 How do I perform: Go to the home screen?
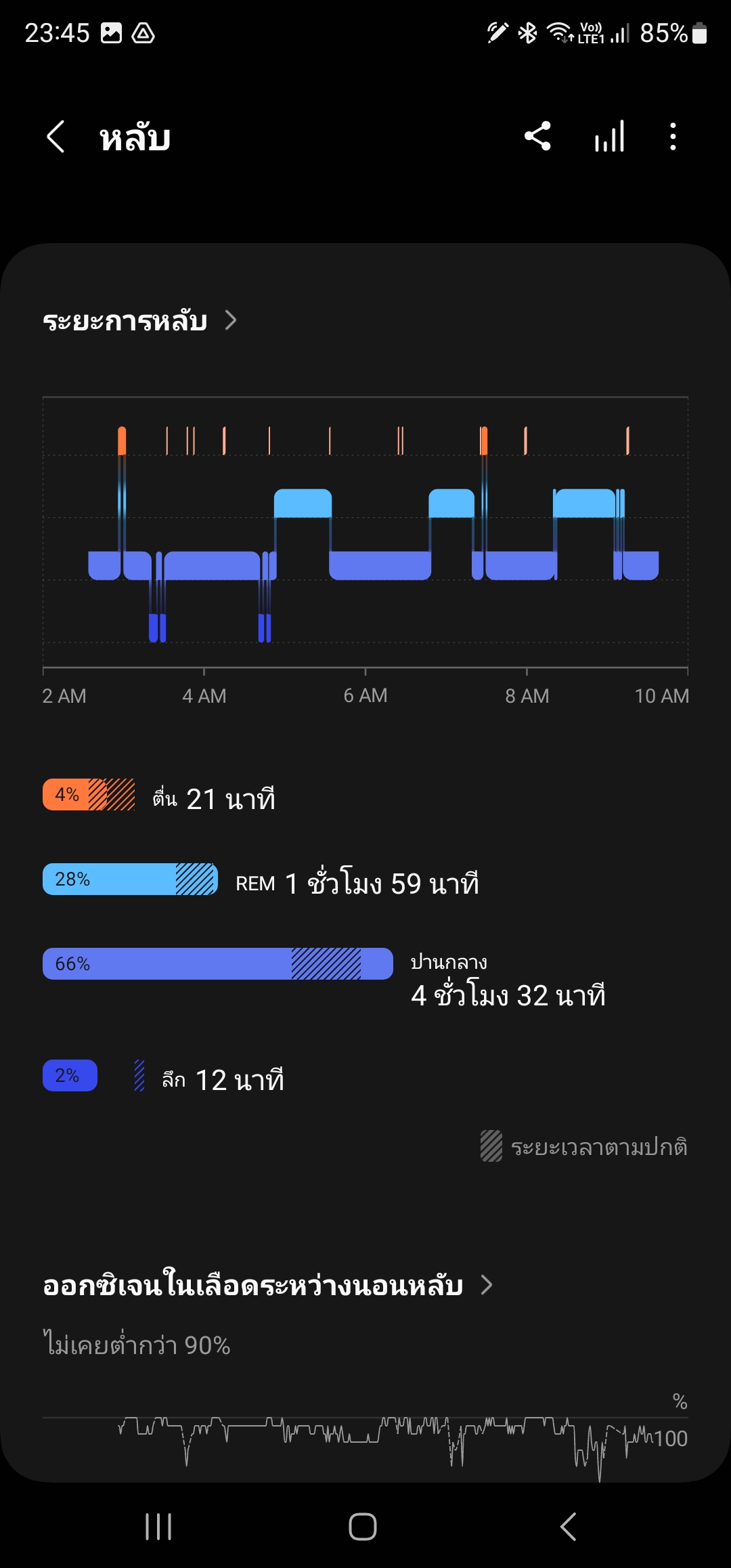363,1527
